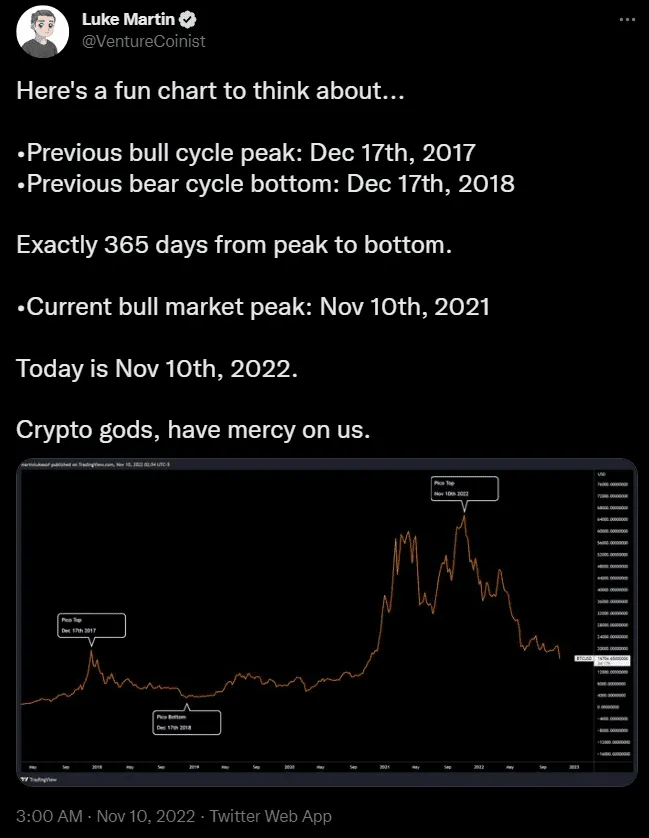The width and height of the screenshot is (649, 838).
Task: Open the Twitter Web App source link
Action: [x=270, y=816]
